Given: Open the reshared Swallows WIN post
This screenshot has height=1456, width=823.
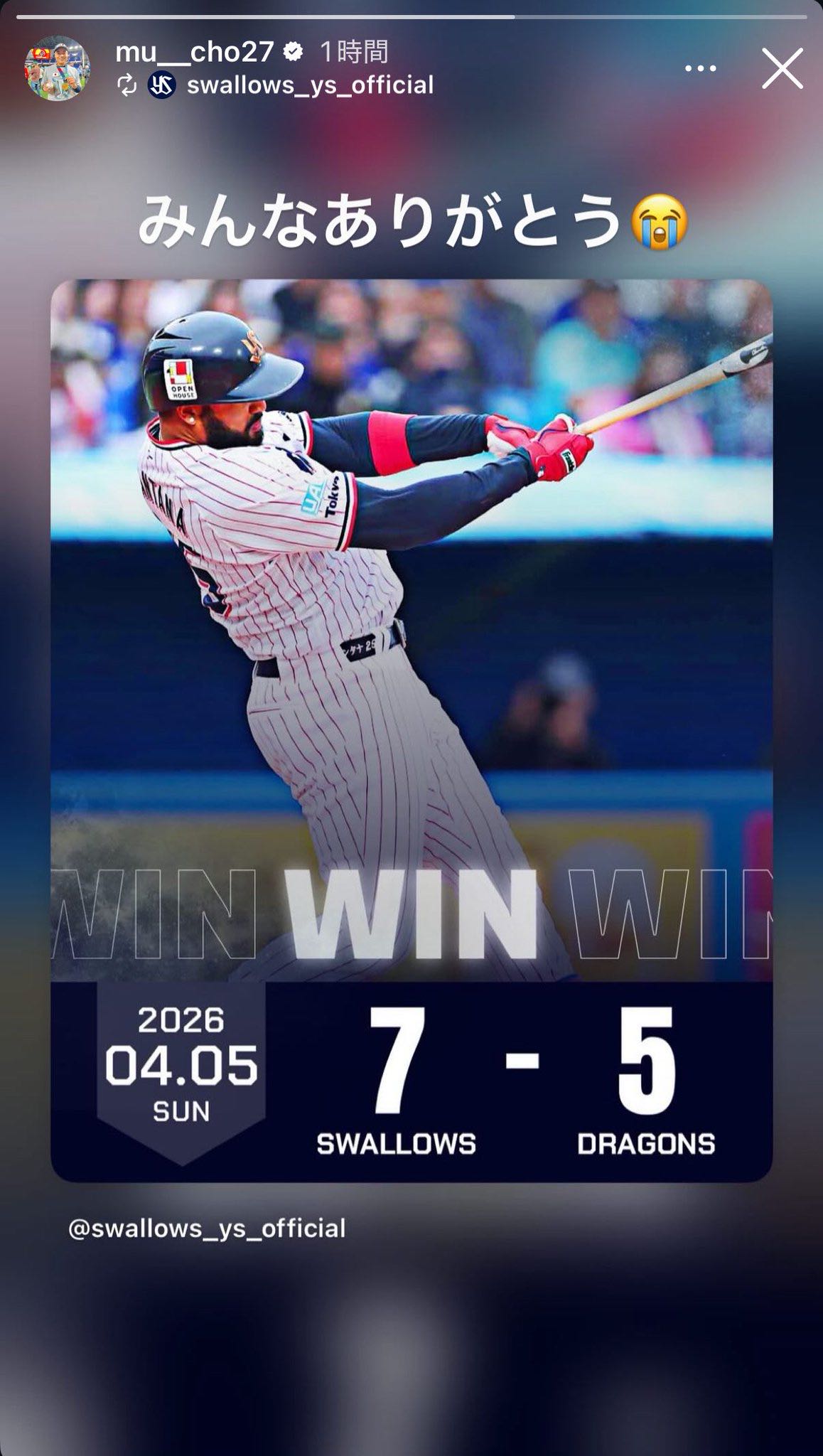Looking at the screenshot, I should pos(411,730).
